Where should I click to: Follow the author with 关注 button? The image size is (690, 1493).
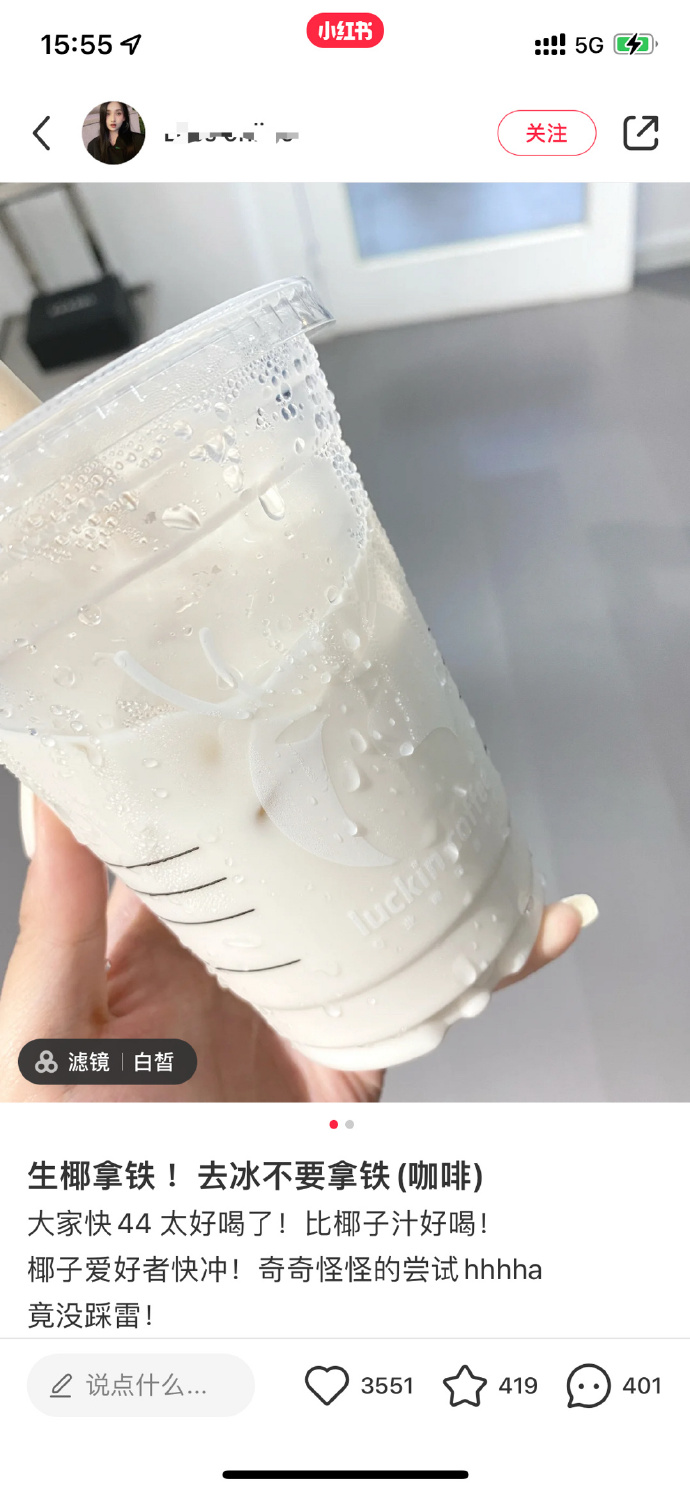click(546, 133)
